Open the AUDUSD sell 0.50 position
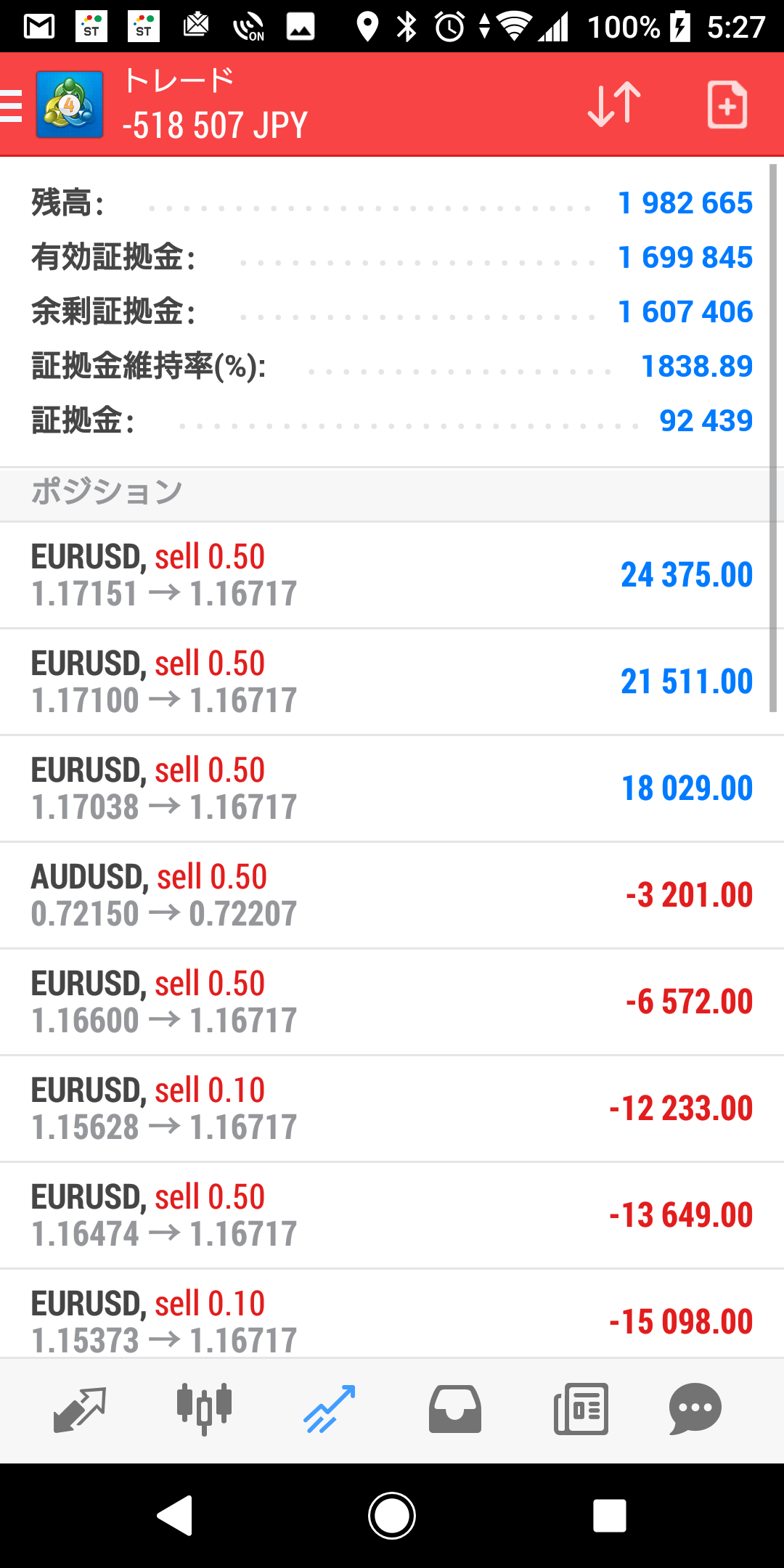 (x=392, y=895)
